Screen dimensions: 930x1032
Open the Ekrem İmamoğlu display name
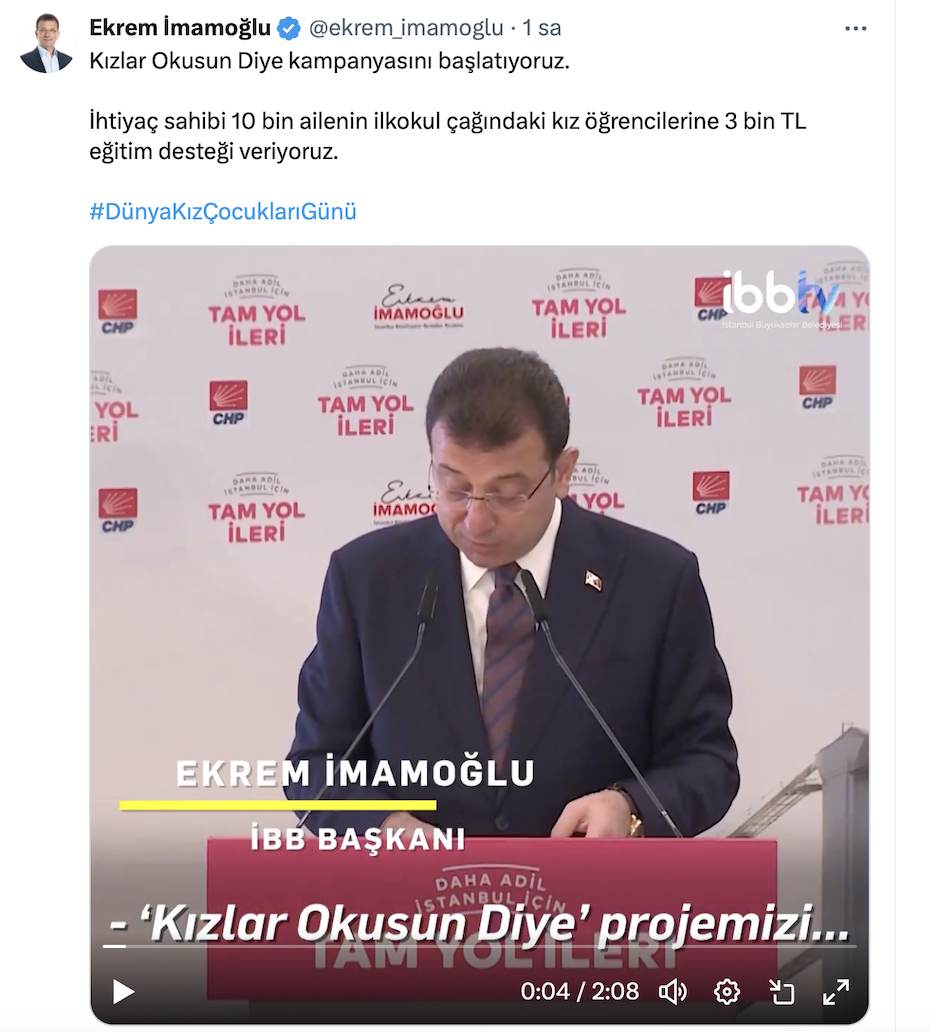tap(180, 28)
